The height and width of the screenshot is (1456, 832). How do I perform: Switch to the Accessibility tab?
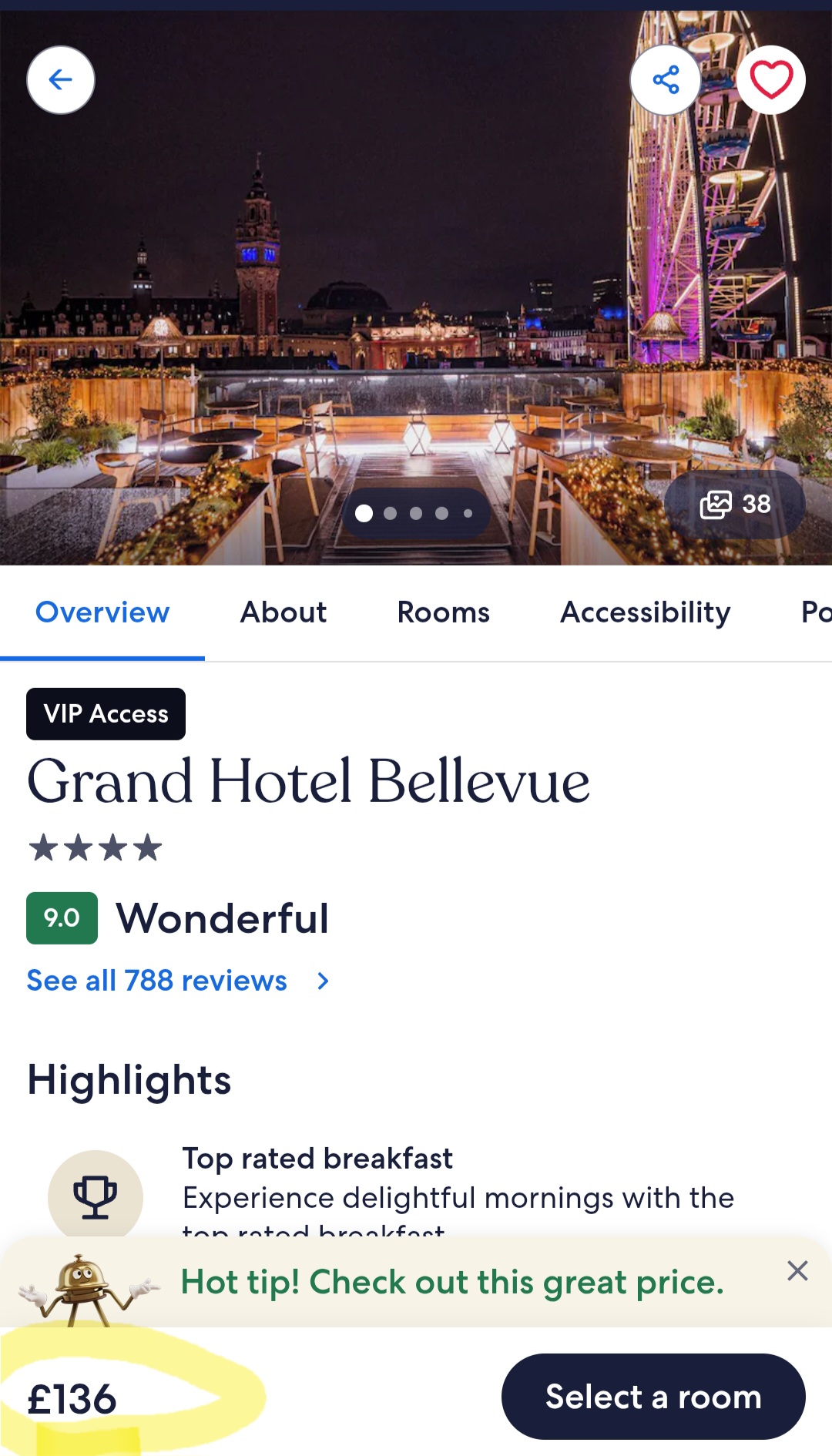(x=645, y=612)
